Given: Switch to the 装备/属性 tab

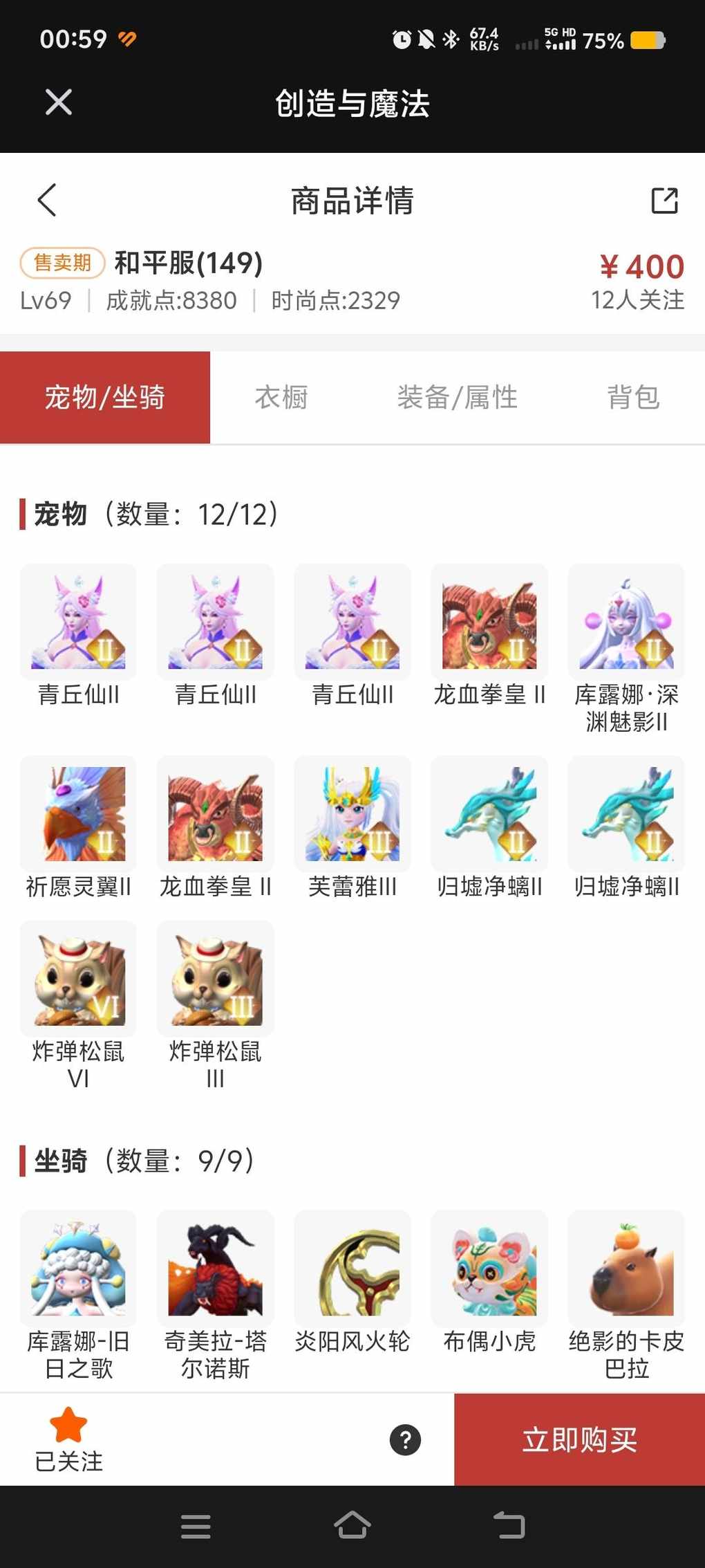Looking at the screenshot, I should [x=457, y=398].
